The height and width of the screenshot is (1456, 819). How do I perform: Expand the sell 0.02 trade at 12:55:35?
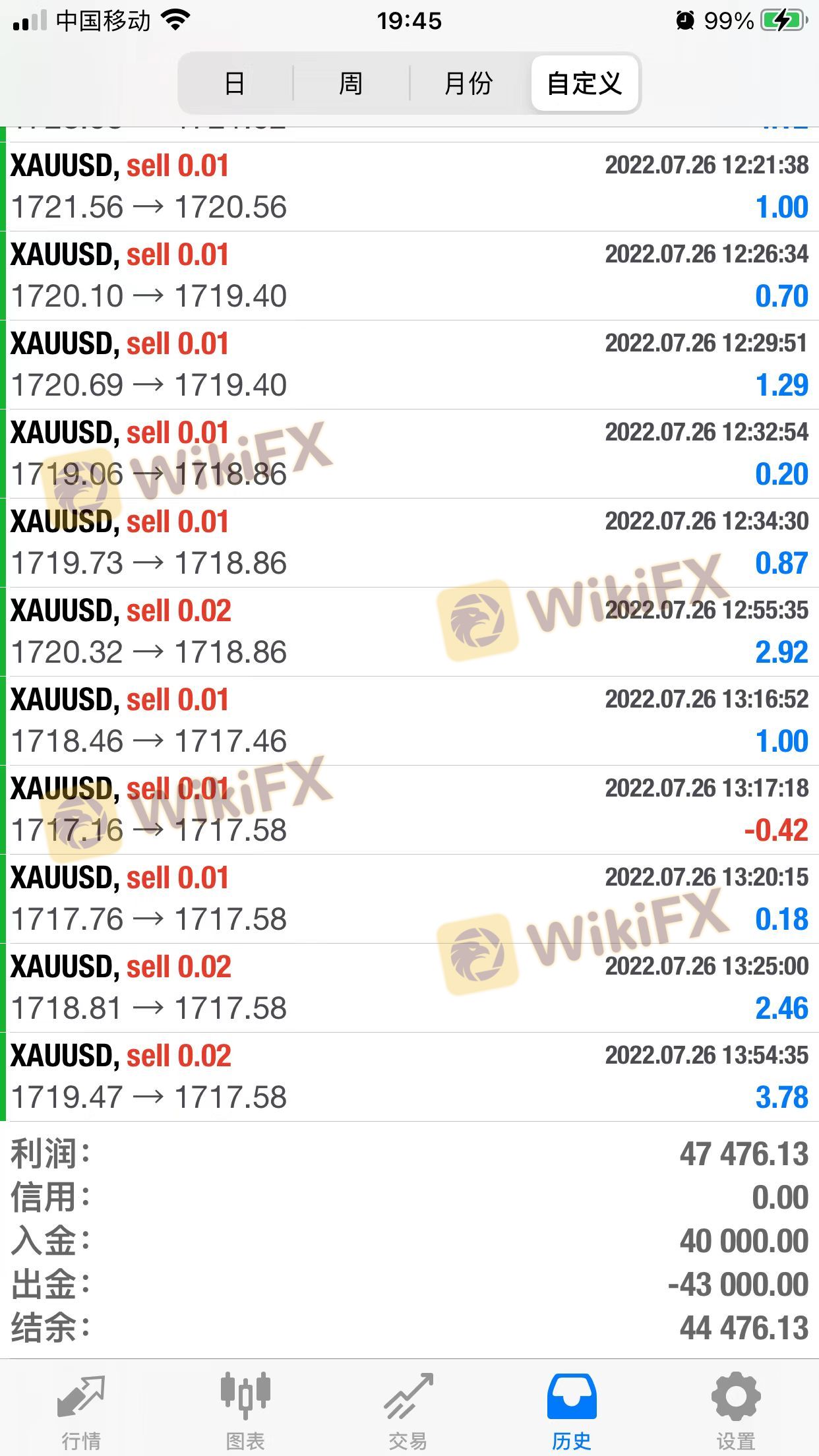[409, 632]
